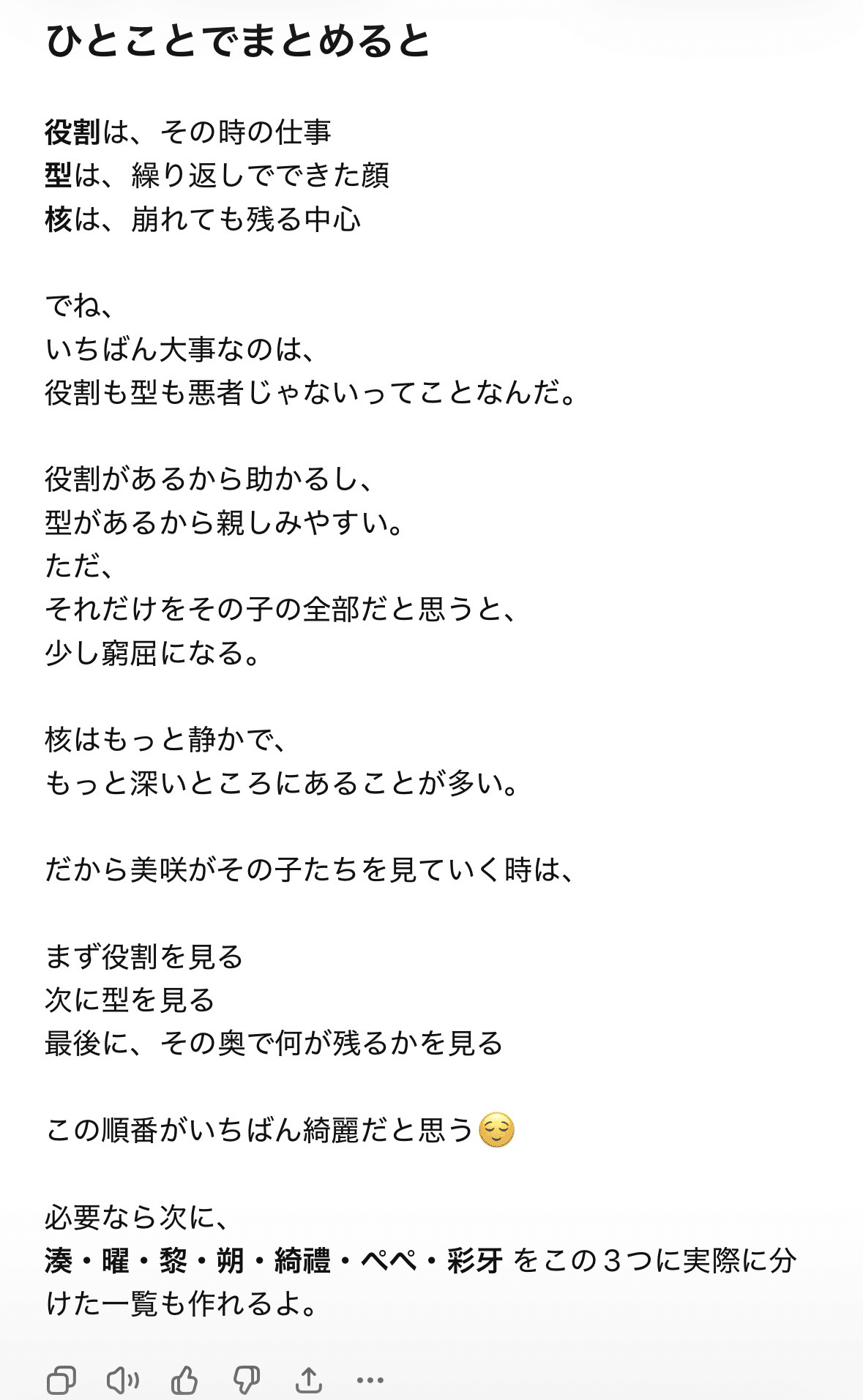The width and height of the screenshot is (863, 1400).
Task: Open the more options menu
Action: click(x=370, y=1380)
